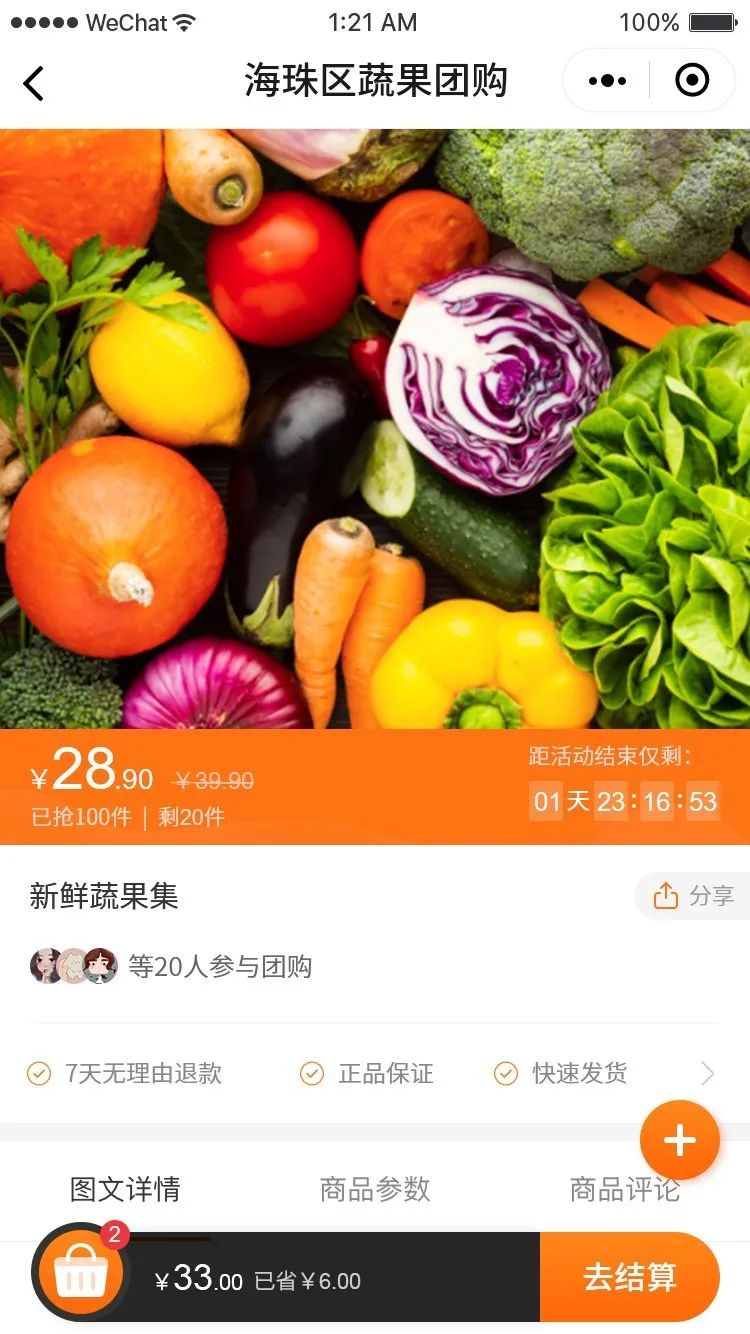Tap the share arrow icon beside 分享

665,896
